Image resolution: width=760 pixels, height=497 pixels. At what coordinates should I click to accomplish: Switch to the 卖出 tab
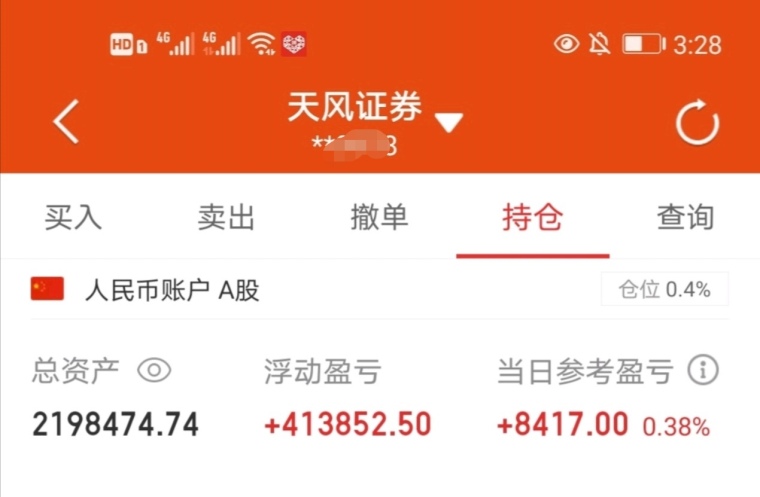tap(226, 217)
